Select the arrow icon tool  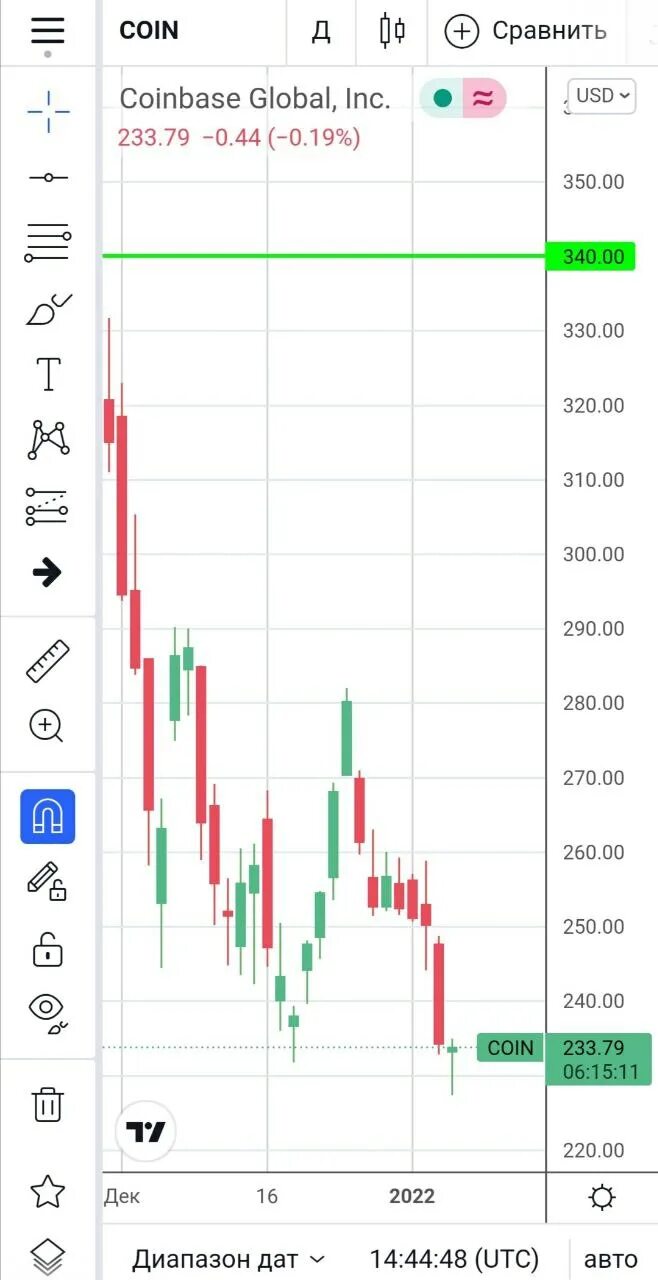pos(47,572)
